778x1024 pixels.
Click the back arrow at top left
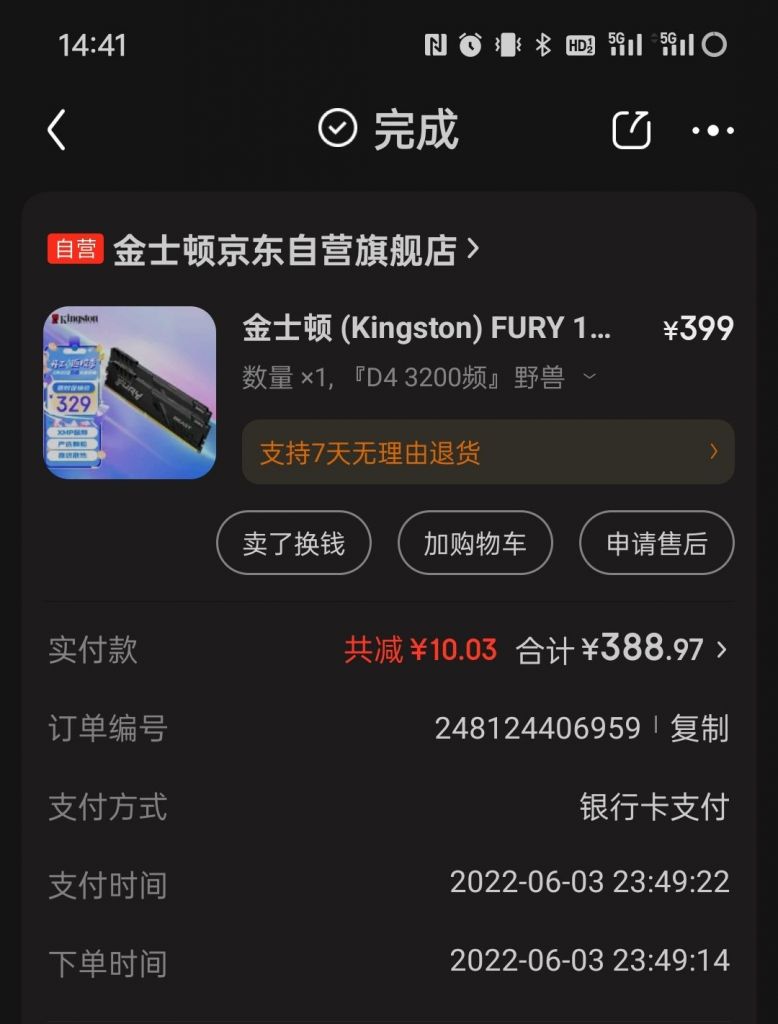pyautogui.click(x=57, y=130)
